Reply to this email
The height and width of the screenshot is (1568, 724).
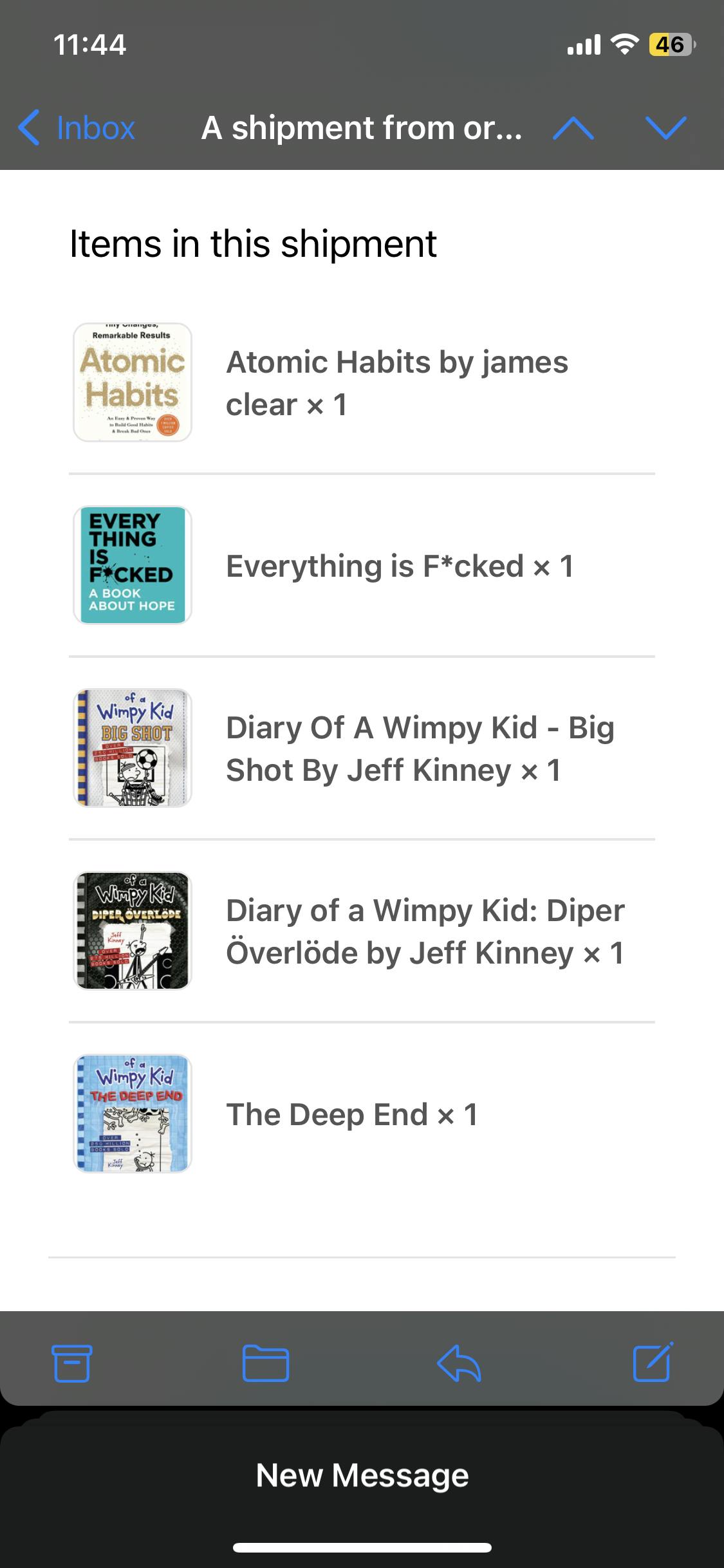click(459, 1363)
